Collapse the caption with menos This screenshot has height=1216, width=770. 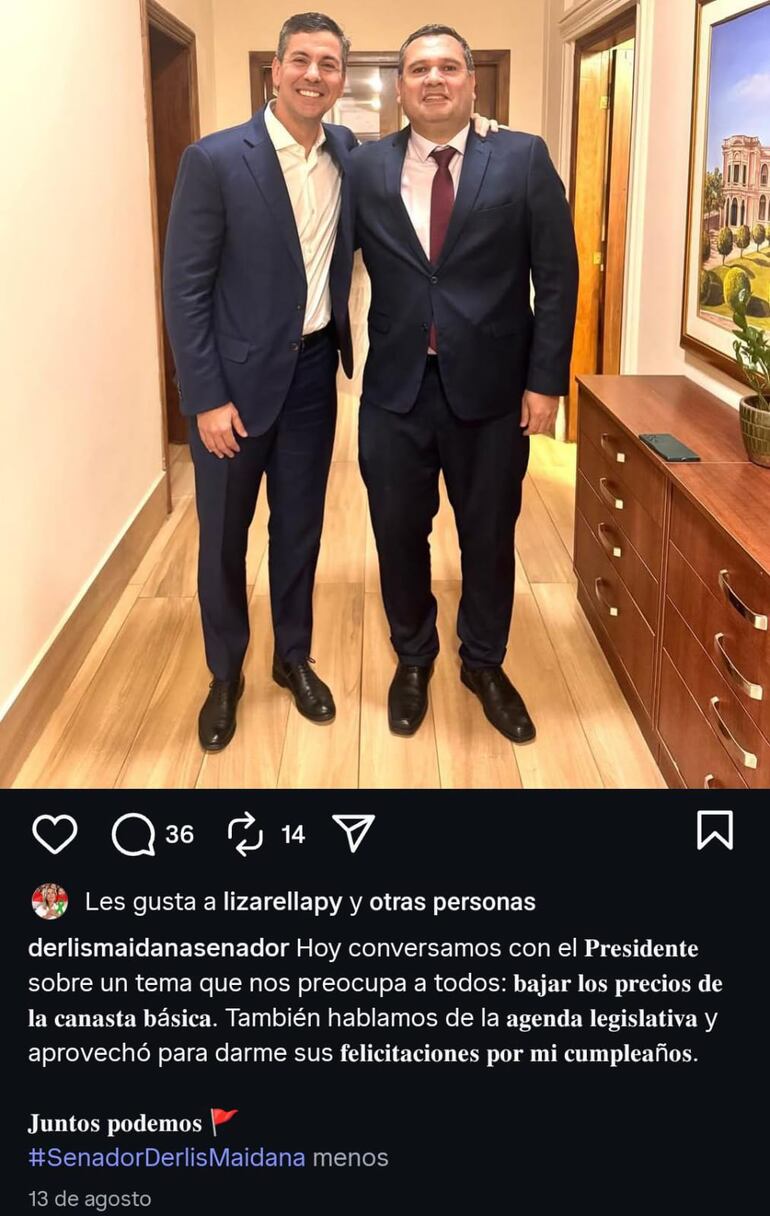click(350, 1158)
